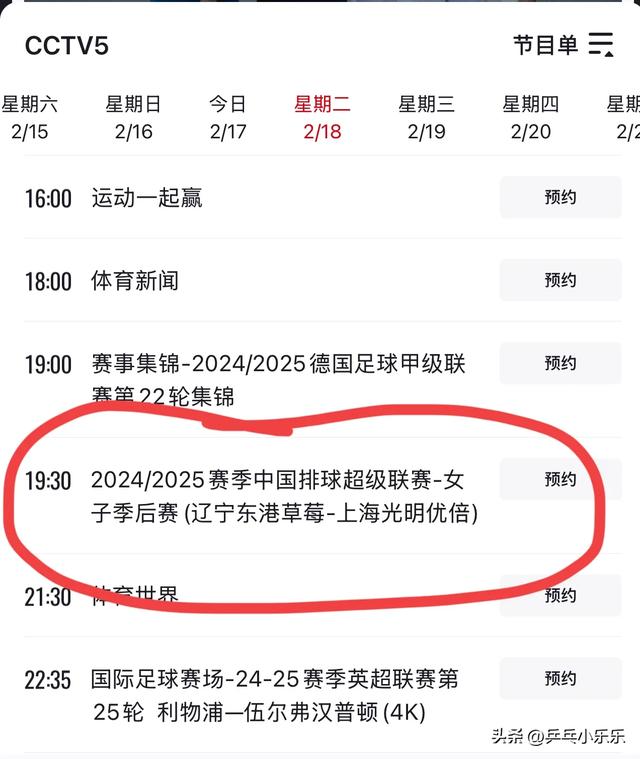Switch to 星期日 2/16 schedule

click(x=133, y=117)
